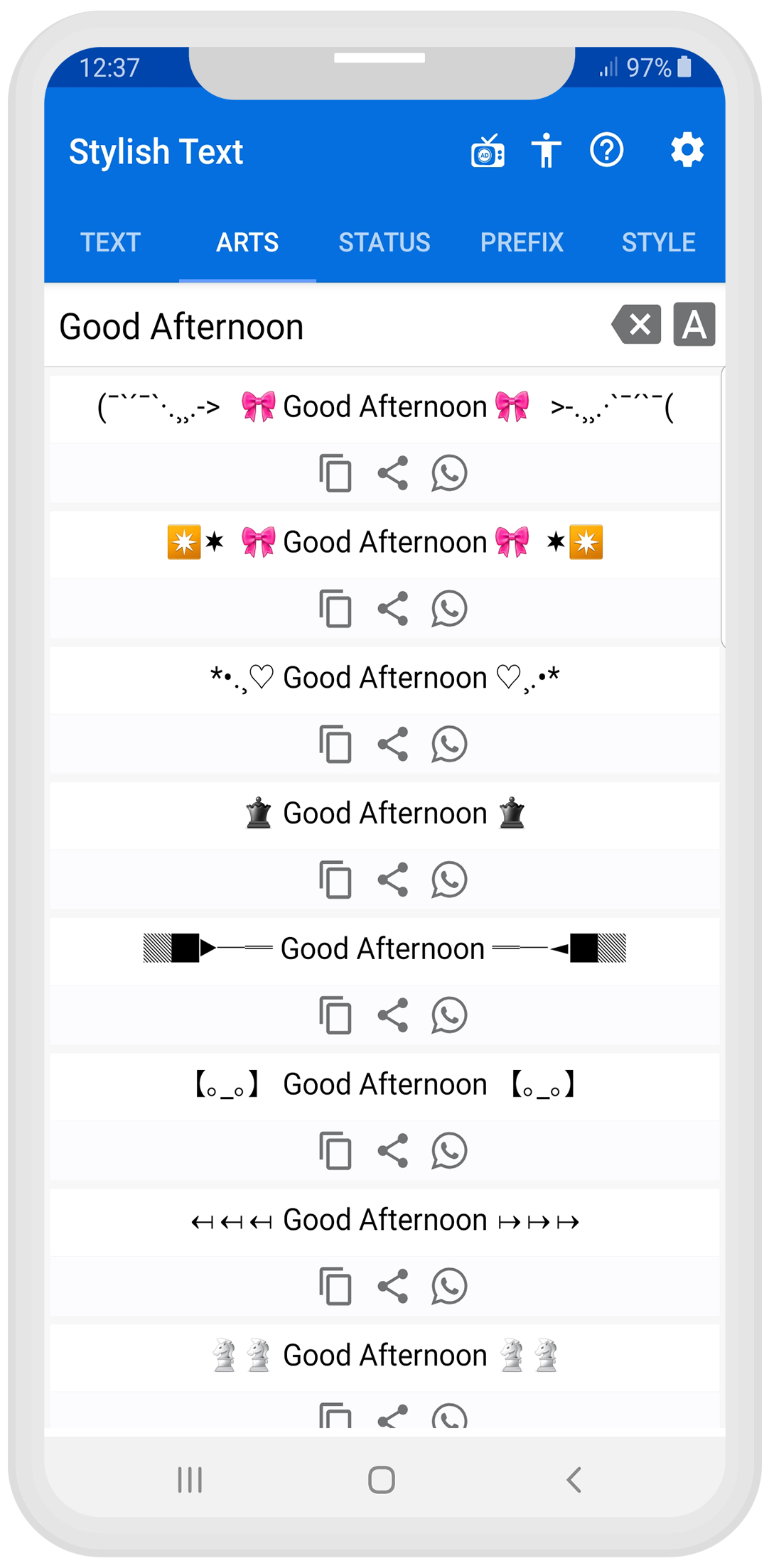Select the curly line pink bow style

[x=384, y=408]
